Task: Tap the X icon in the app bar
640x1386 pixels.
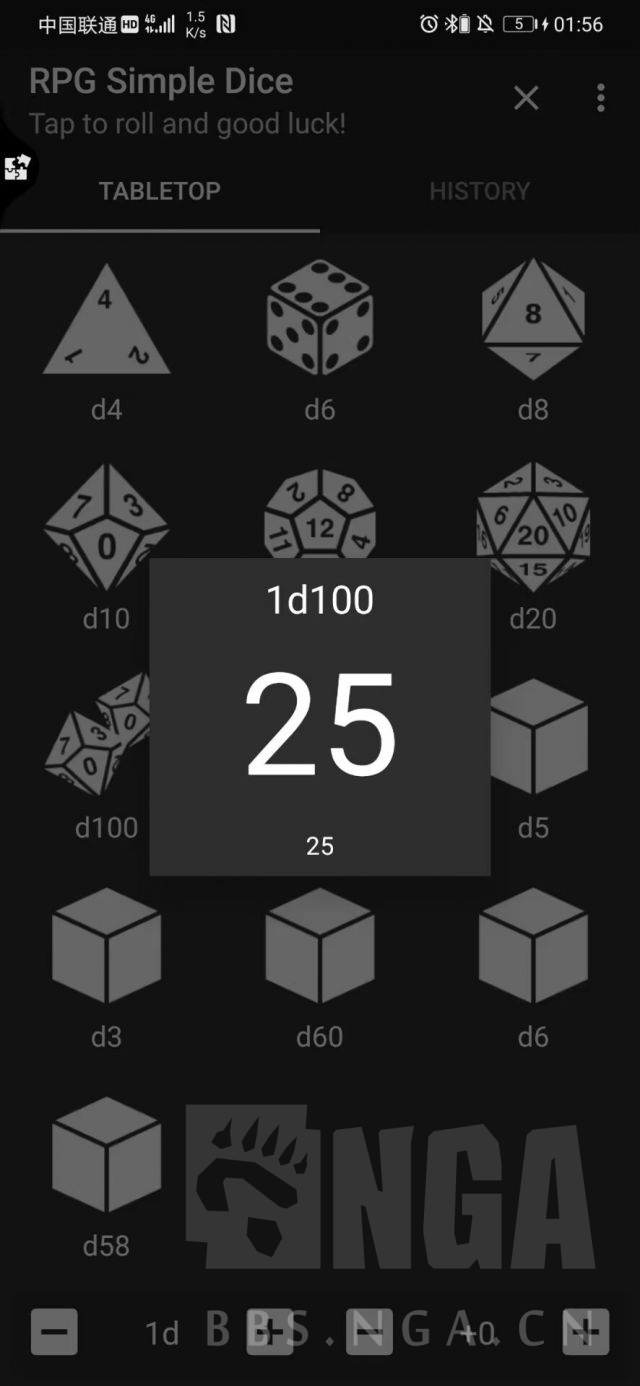Action: [526, 98]
